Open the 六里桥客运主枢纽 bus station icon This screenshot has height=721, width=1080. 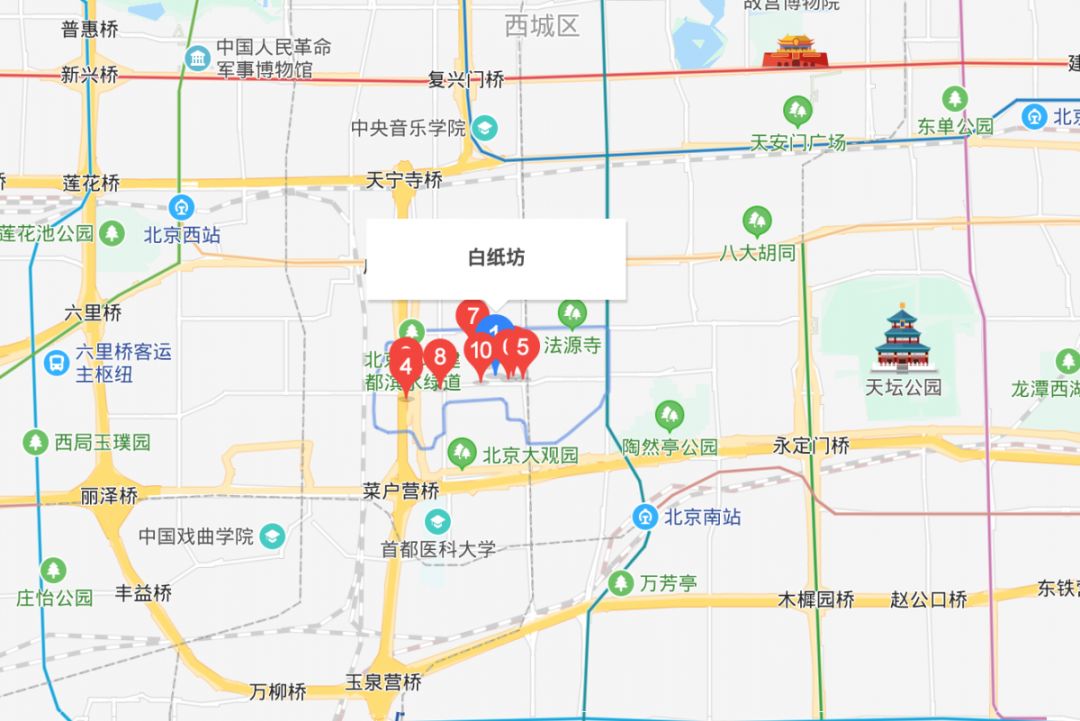click(56, 362)
